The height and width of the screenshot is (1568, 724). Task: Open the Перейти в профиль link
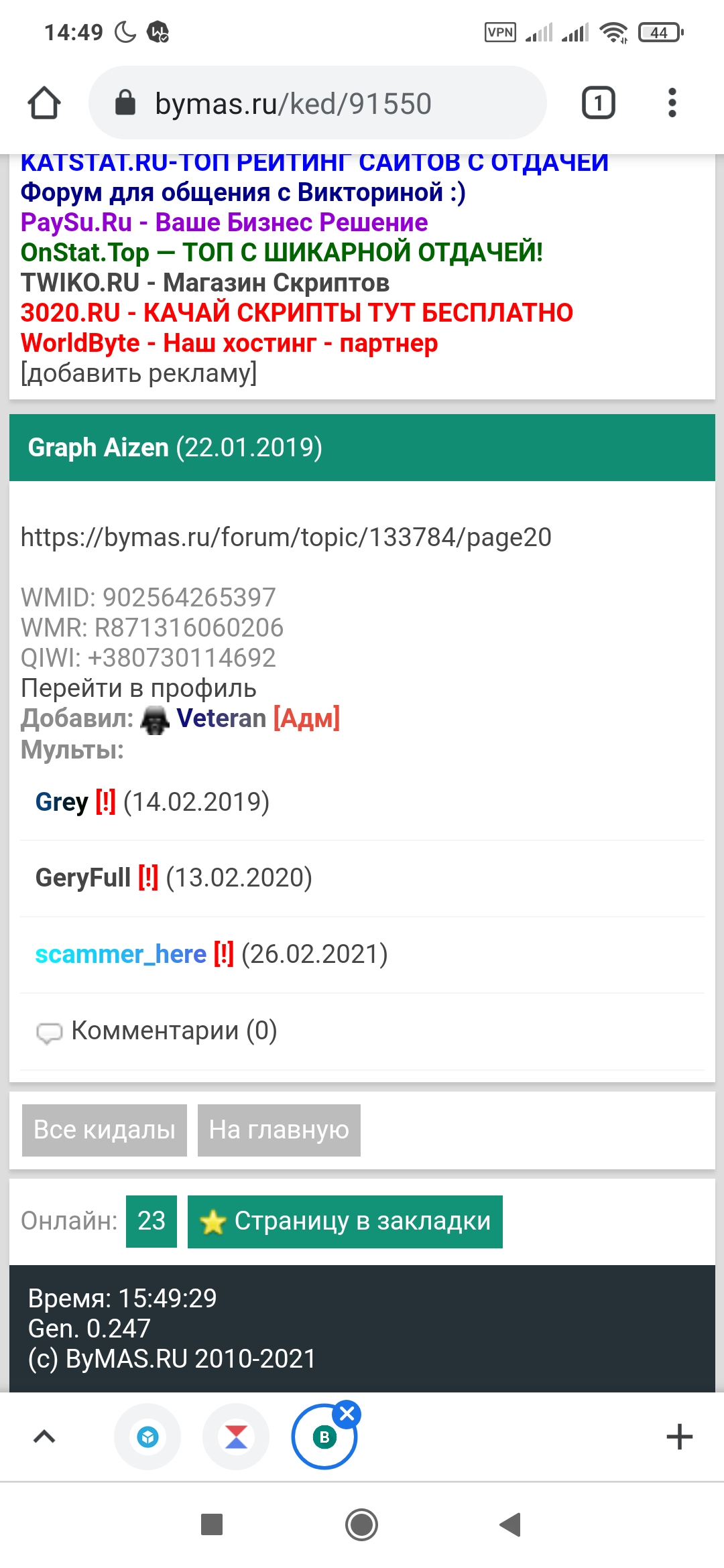(x=138, y=688)
